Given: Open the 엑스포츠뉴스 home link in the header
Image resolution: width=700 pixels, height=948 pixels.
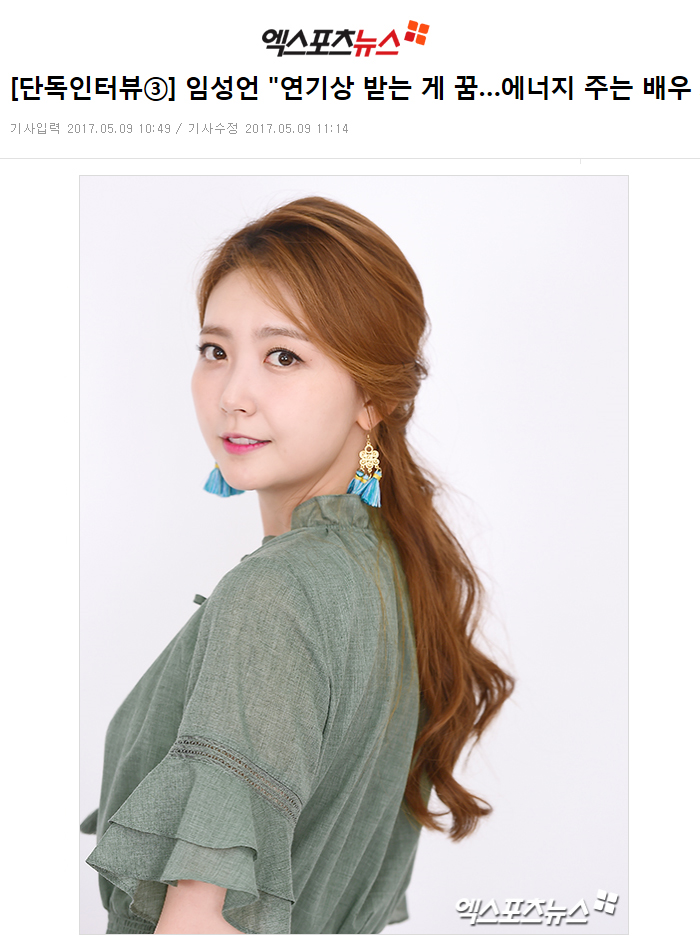Looking at the screenshot, I should pos(345,38).
